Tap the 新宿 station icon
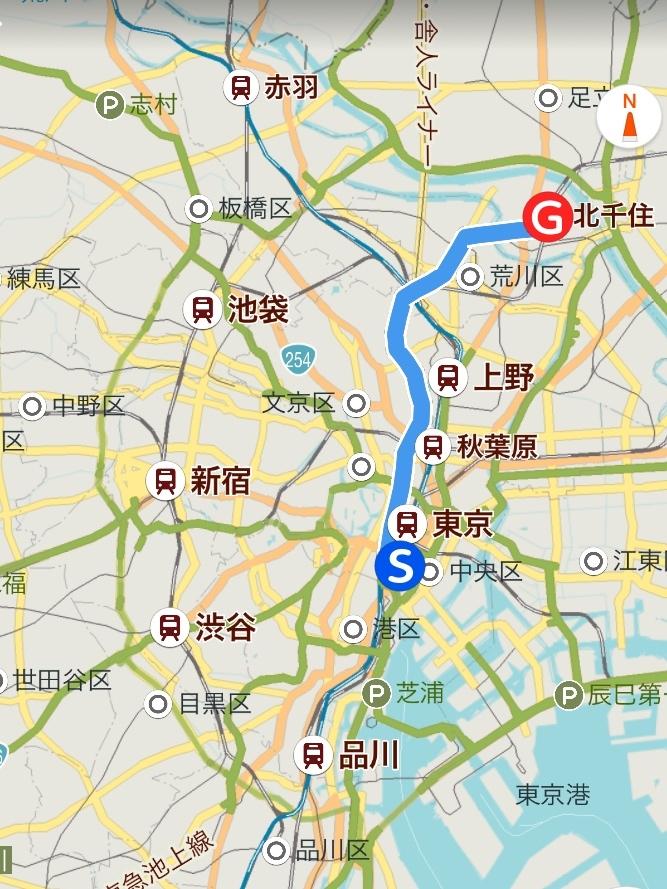This screenshot has width=667, height=889. pyautogui.click(x=165, y=482)
